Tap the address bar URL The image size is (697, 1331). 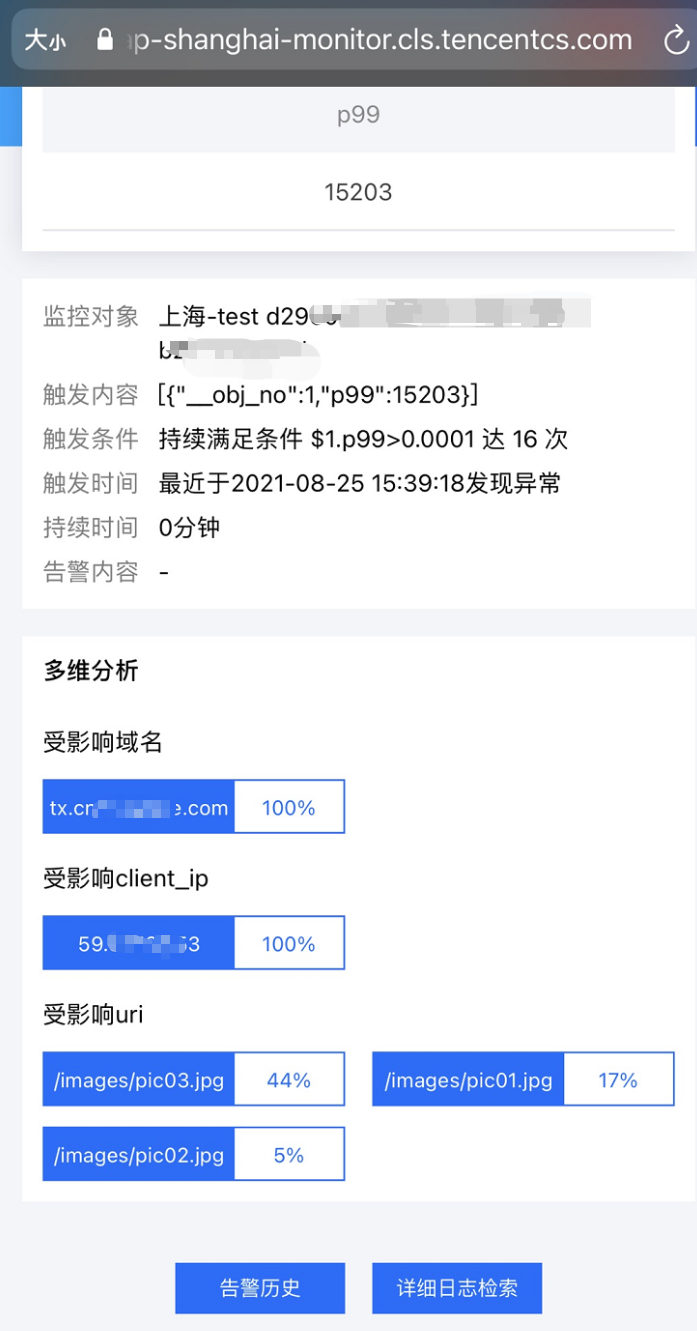click(380, 41)
